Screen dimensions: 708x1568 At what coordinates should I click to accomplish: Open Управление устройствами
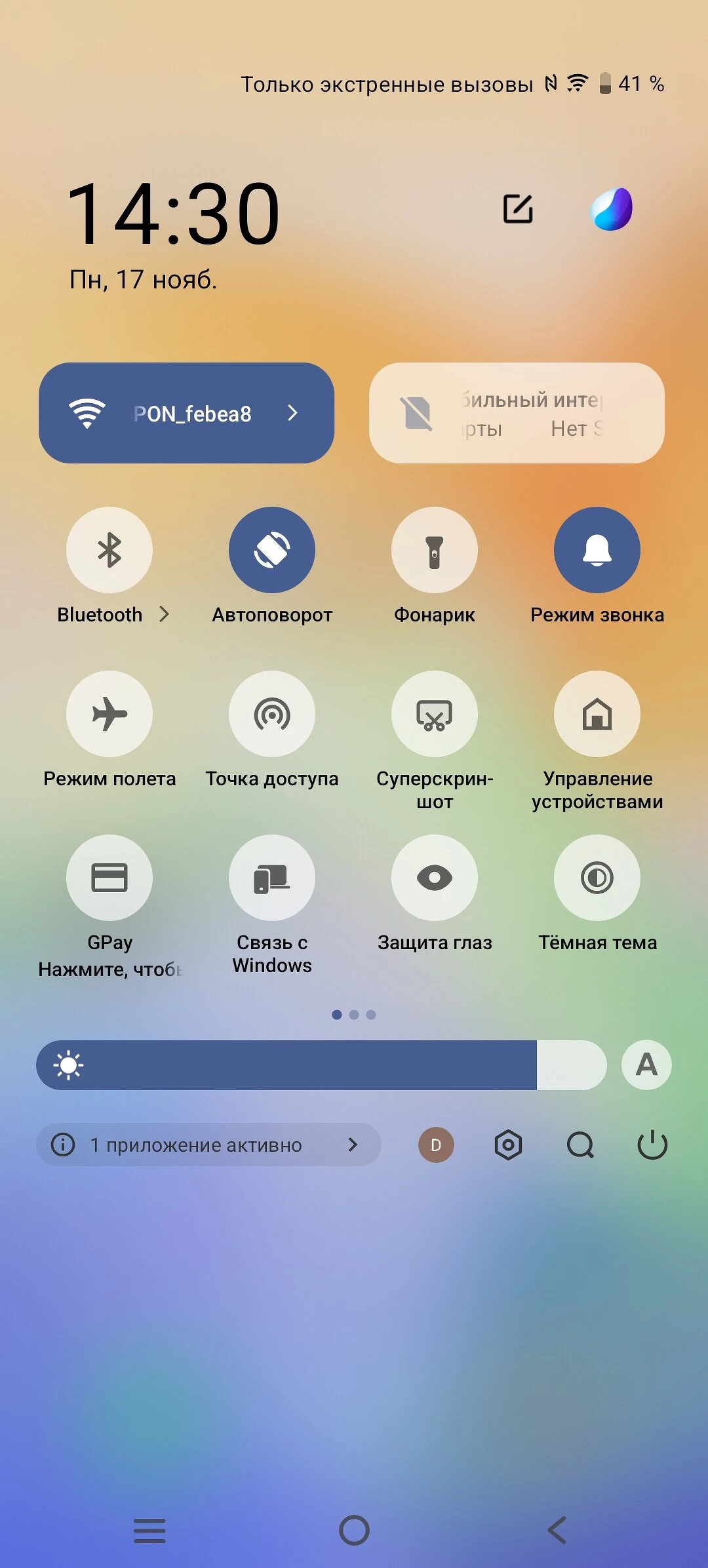click(597, 714)
